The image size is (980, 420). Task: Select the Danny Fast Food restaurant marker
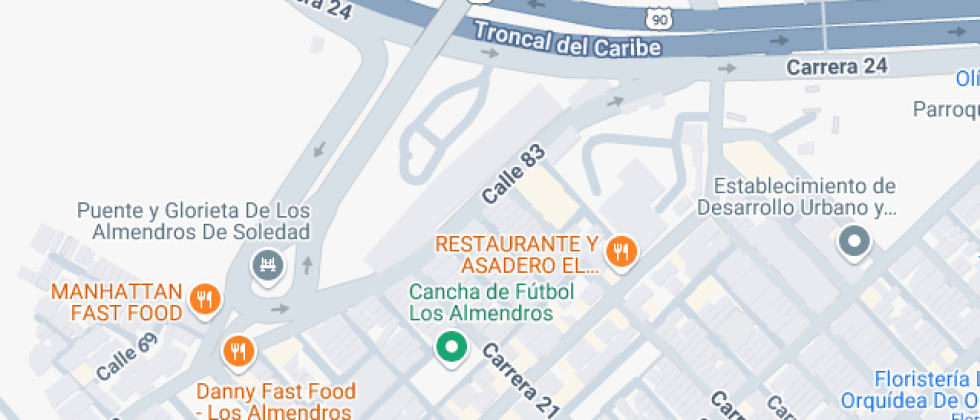pos(238,352)
